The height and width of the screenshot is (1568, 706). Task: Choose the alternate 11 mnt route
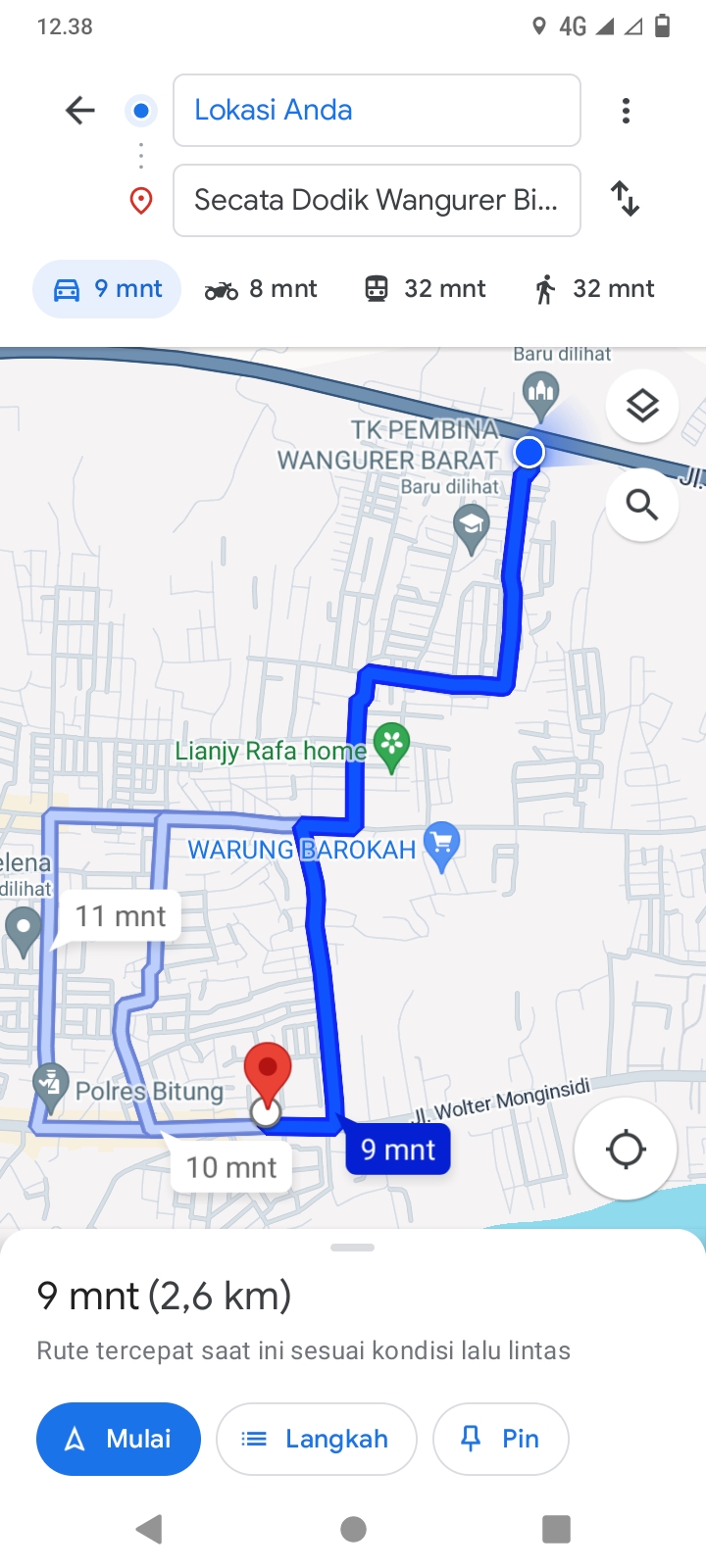click(x=121, y=916)
